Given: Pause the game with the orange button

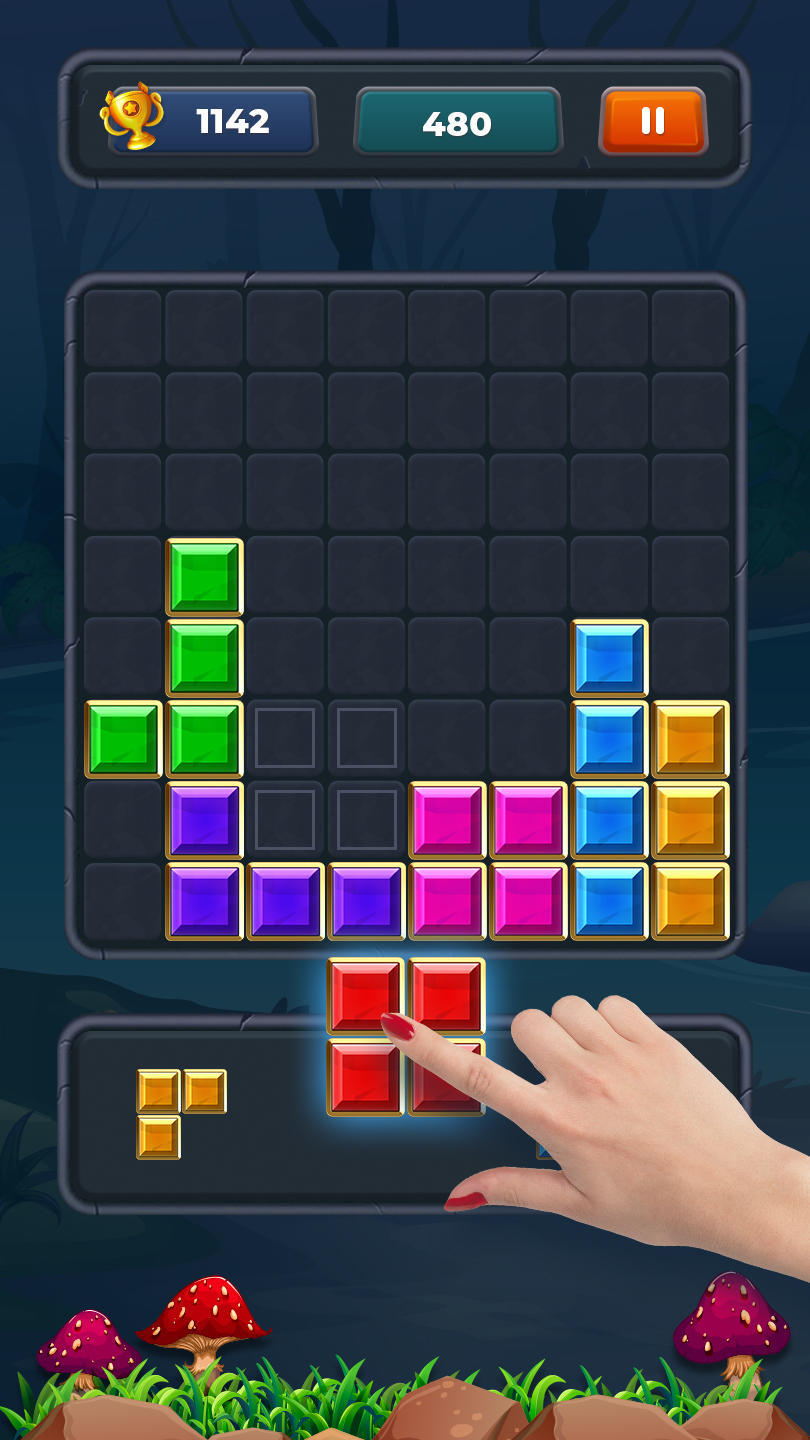Looking at the screenshot, I should [x=653, y=121].
